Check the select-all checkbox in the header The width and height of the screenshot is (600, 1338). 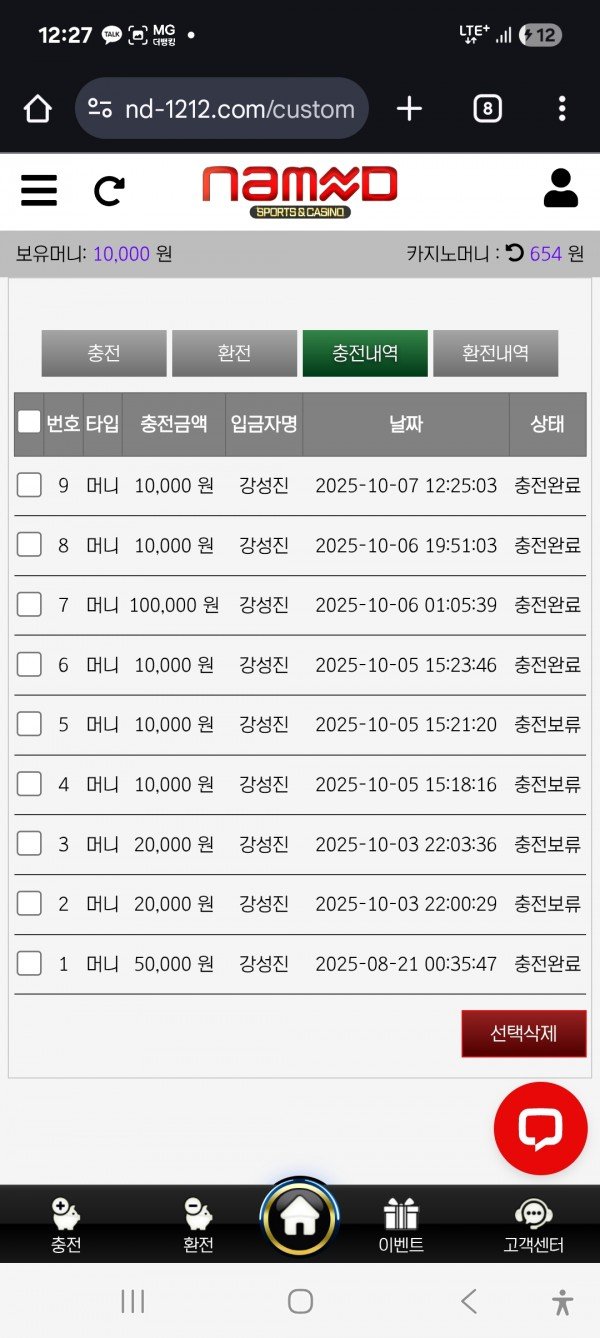point(29,422)
